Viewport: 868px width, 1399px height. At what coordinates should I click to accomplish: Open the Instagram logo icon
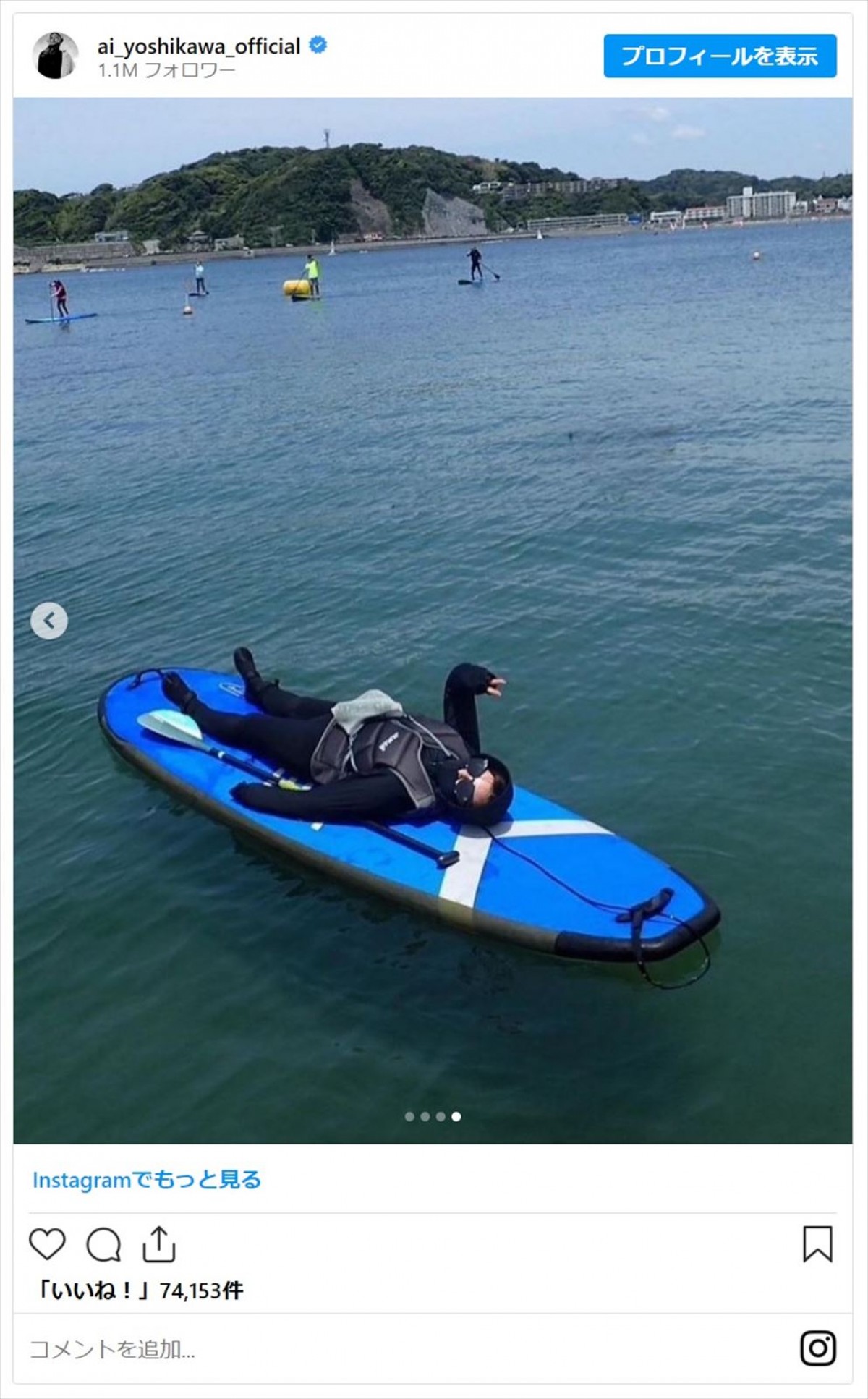click(x=818, y=1348)
